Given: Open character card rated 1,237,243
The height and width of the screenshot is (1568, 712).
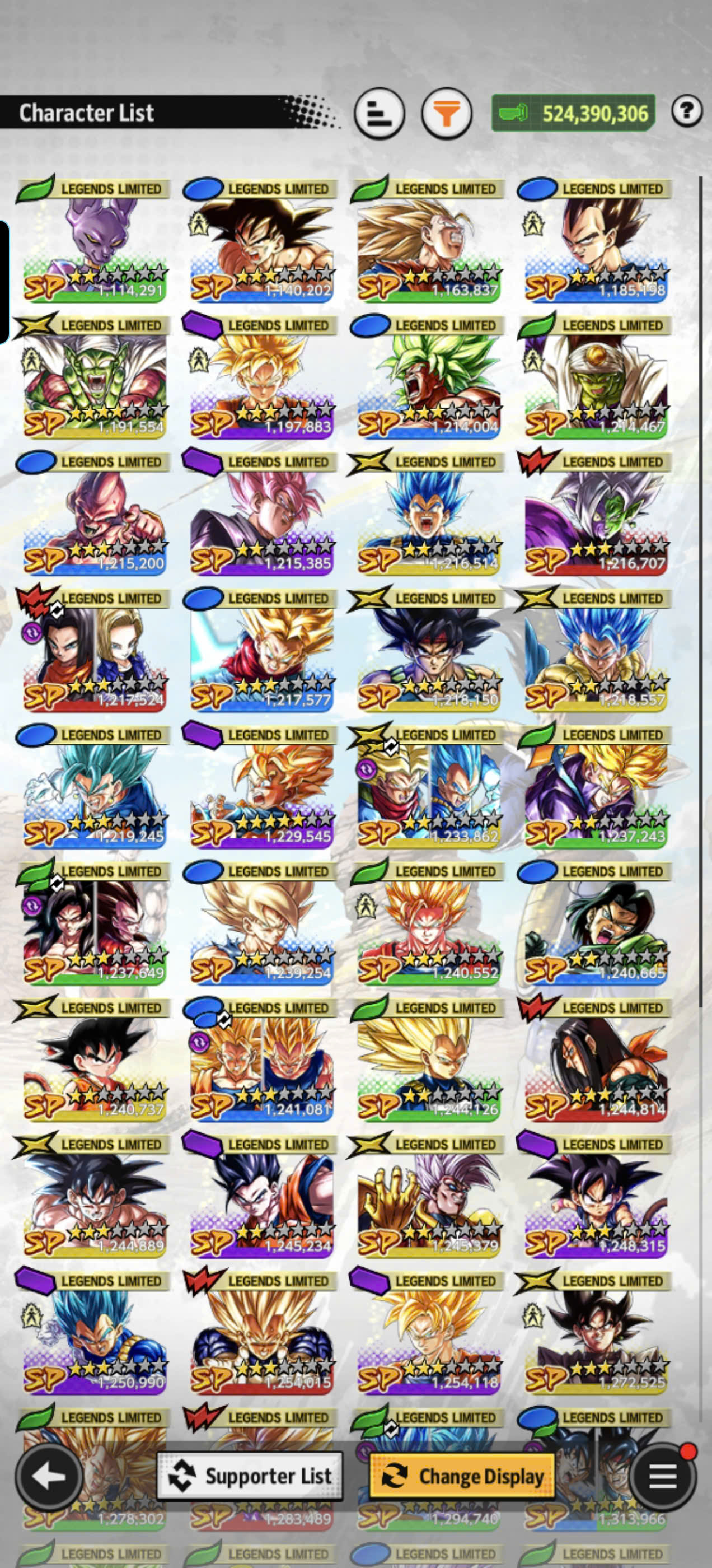Looking at the screenshot, I should tap(595, 786).
